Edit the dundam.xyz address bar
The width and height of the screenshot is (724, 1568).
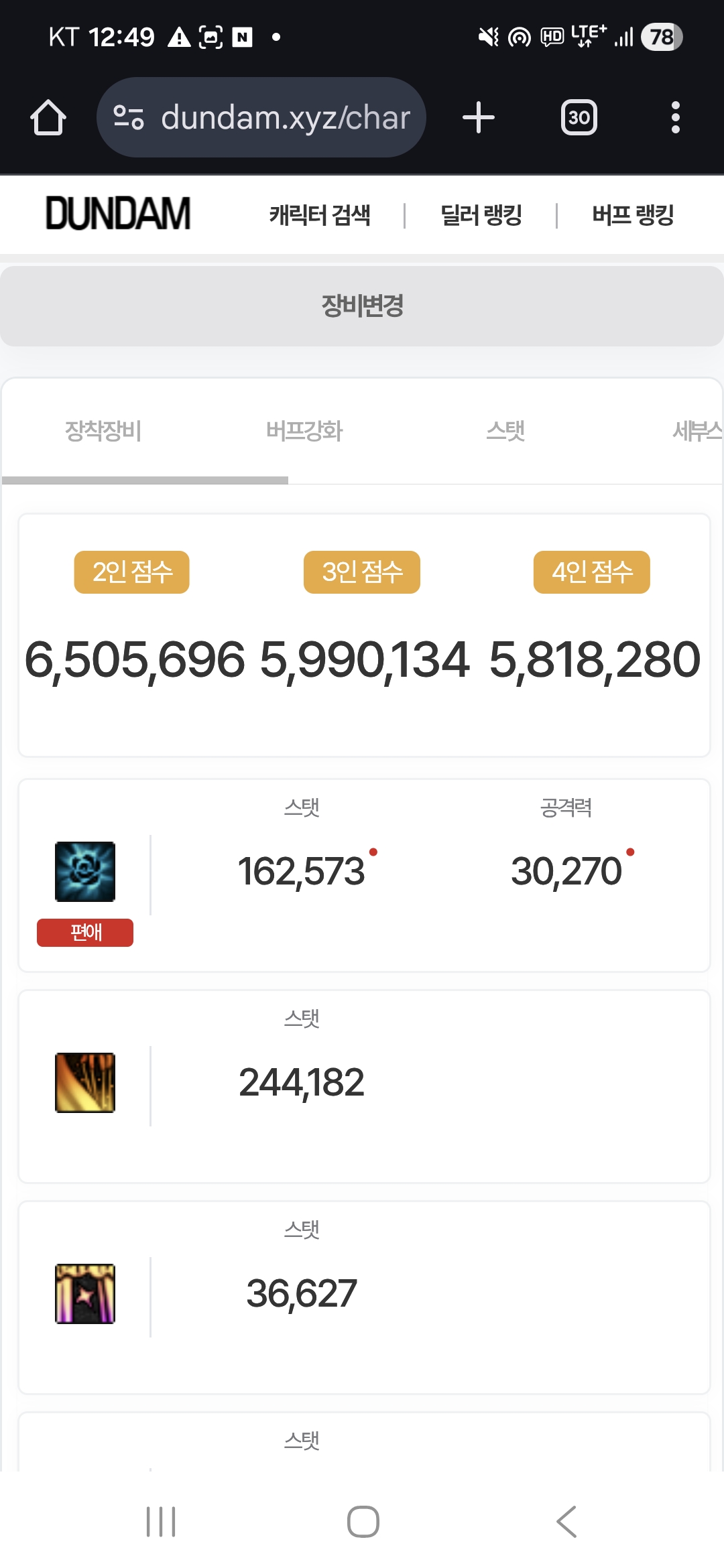point(285,118)
